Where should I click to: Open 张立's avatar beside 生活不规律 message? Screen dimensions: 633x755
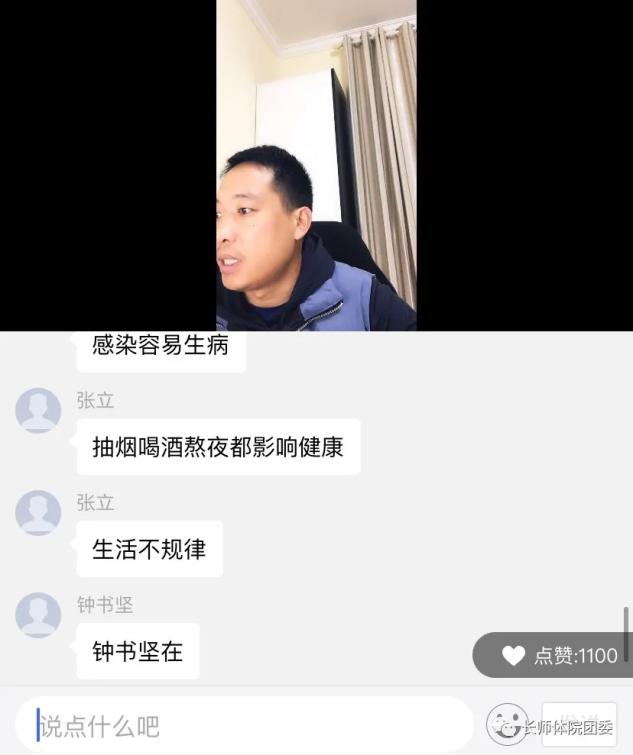click(38, 512)
